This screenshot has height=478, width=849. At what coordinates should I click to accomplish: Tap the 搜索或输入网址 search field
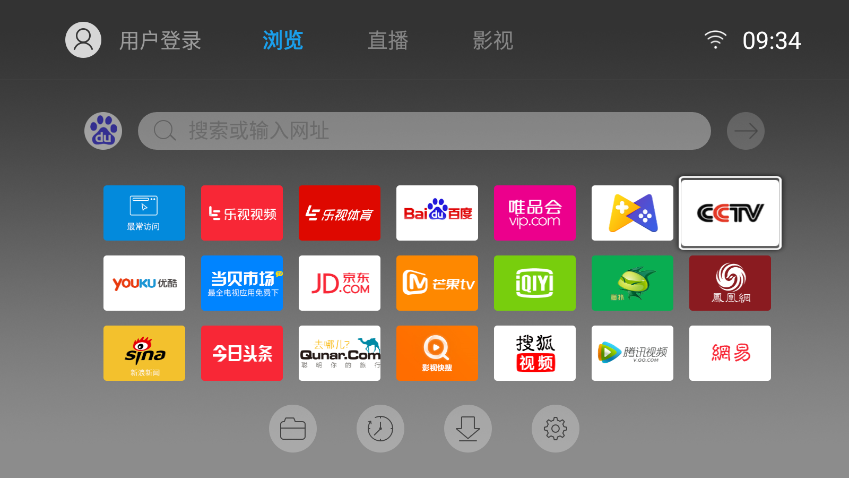[424, 131]
